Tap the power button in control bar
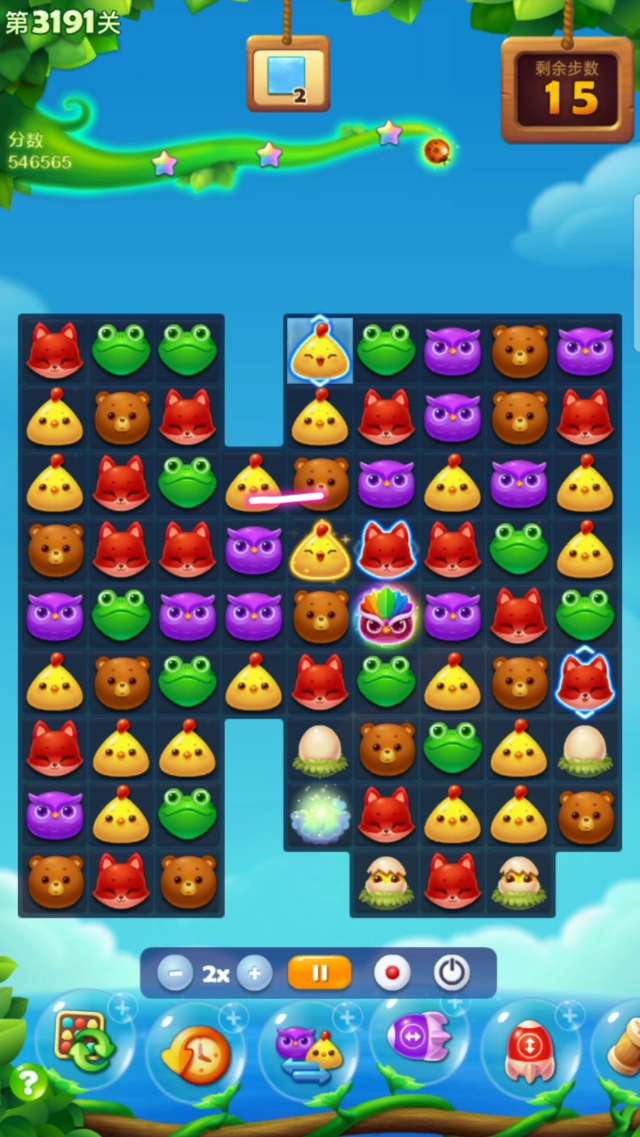 tap(452, 973)
